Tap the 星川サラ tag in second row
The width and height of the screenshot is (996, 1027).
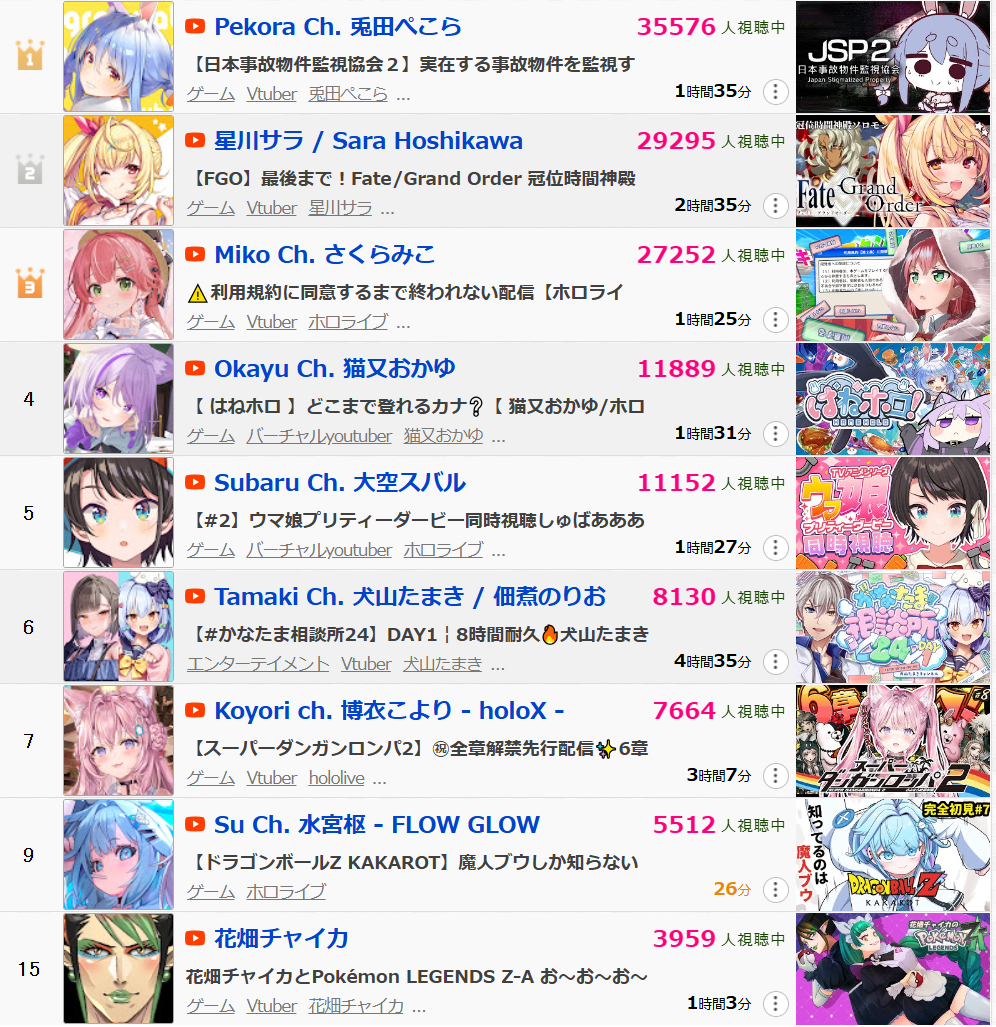(340, 208)
